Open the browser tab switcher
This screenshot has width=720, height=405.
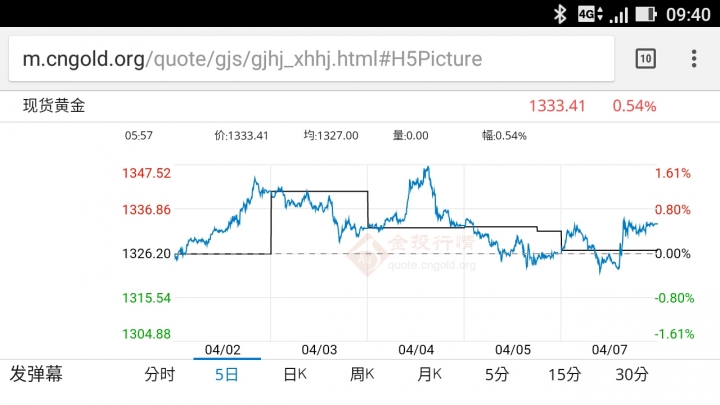(646, 58)
